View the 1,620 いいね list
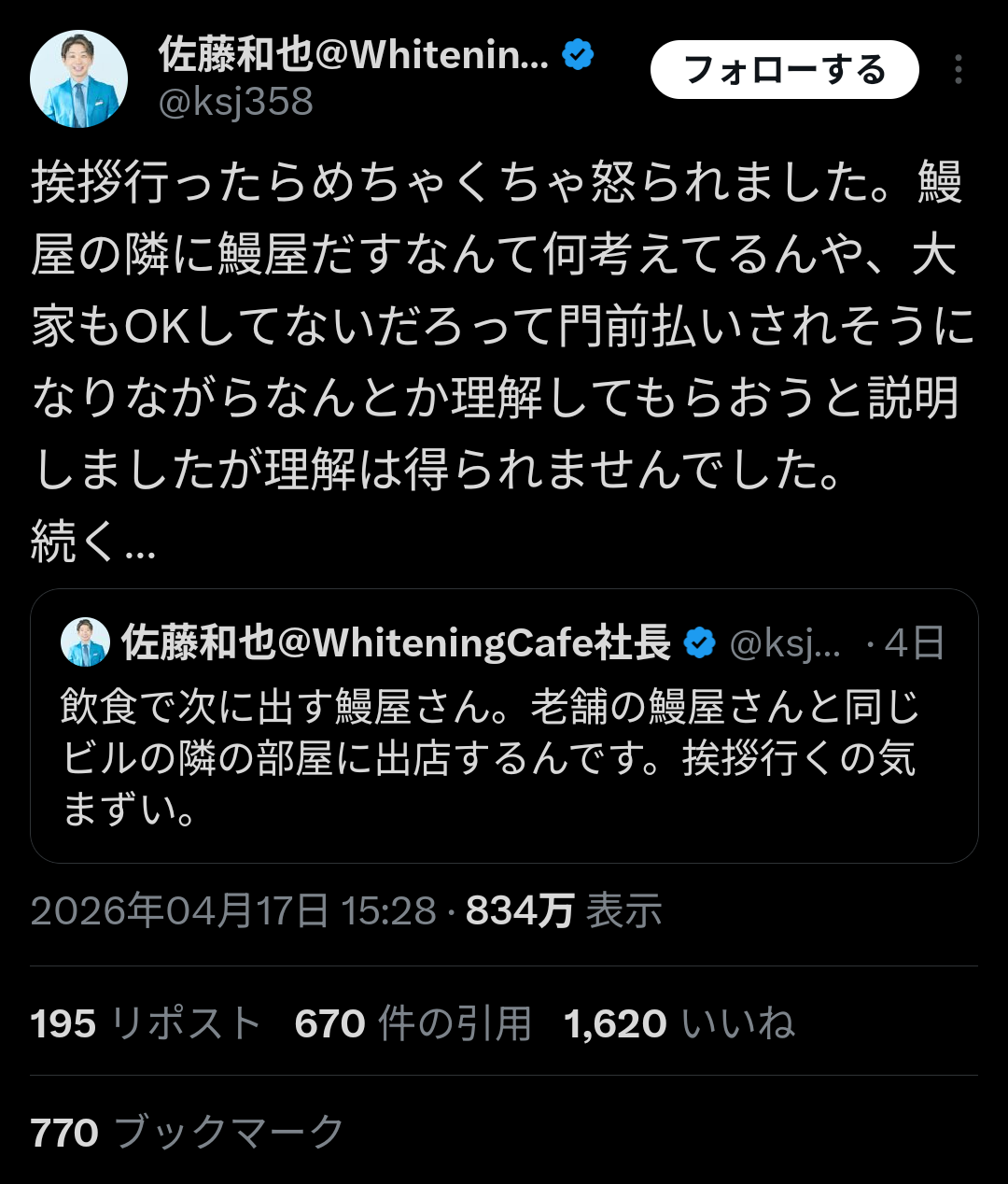This screenshot has height=1184, width=1008. [x=679, y=1023]
